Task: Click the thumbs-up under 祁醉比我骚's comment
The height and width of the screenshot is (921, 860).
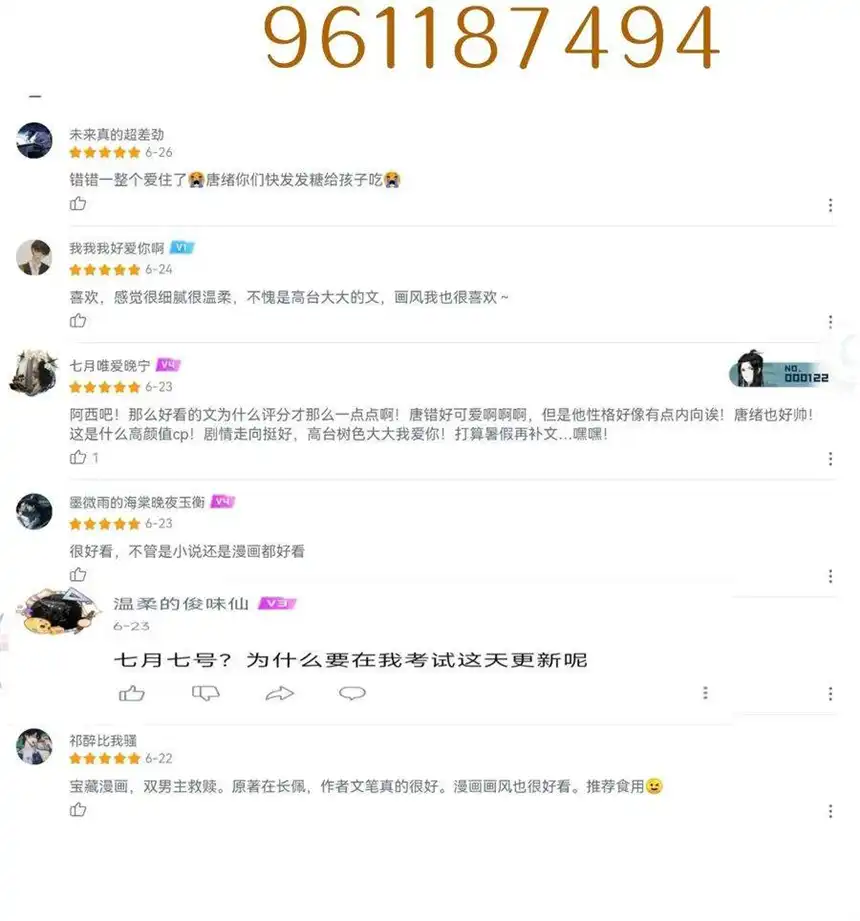Action: (x=78, y=810)
